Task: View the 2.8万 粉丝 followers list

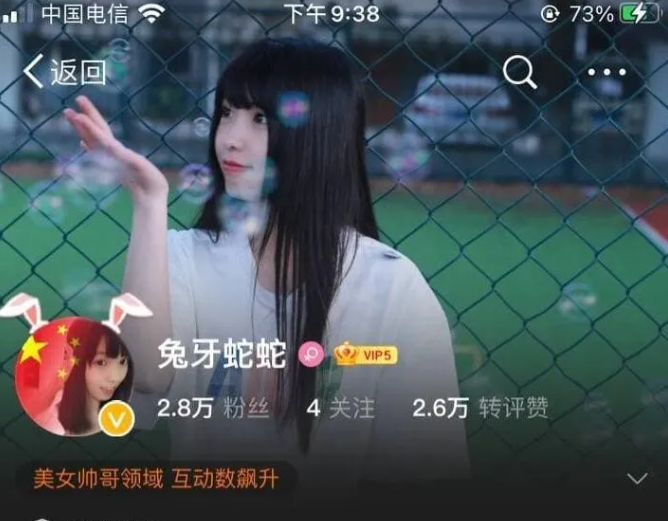Action: pos(213,408)
